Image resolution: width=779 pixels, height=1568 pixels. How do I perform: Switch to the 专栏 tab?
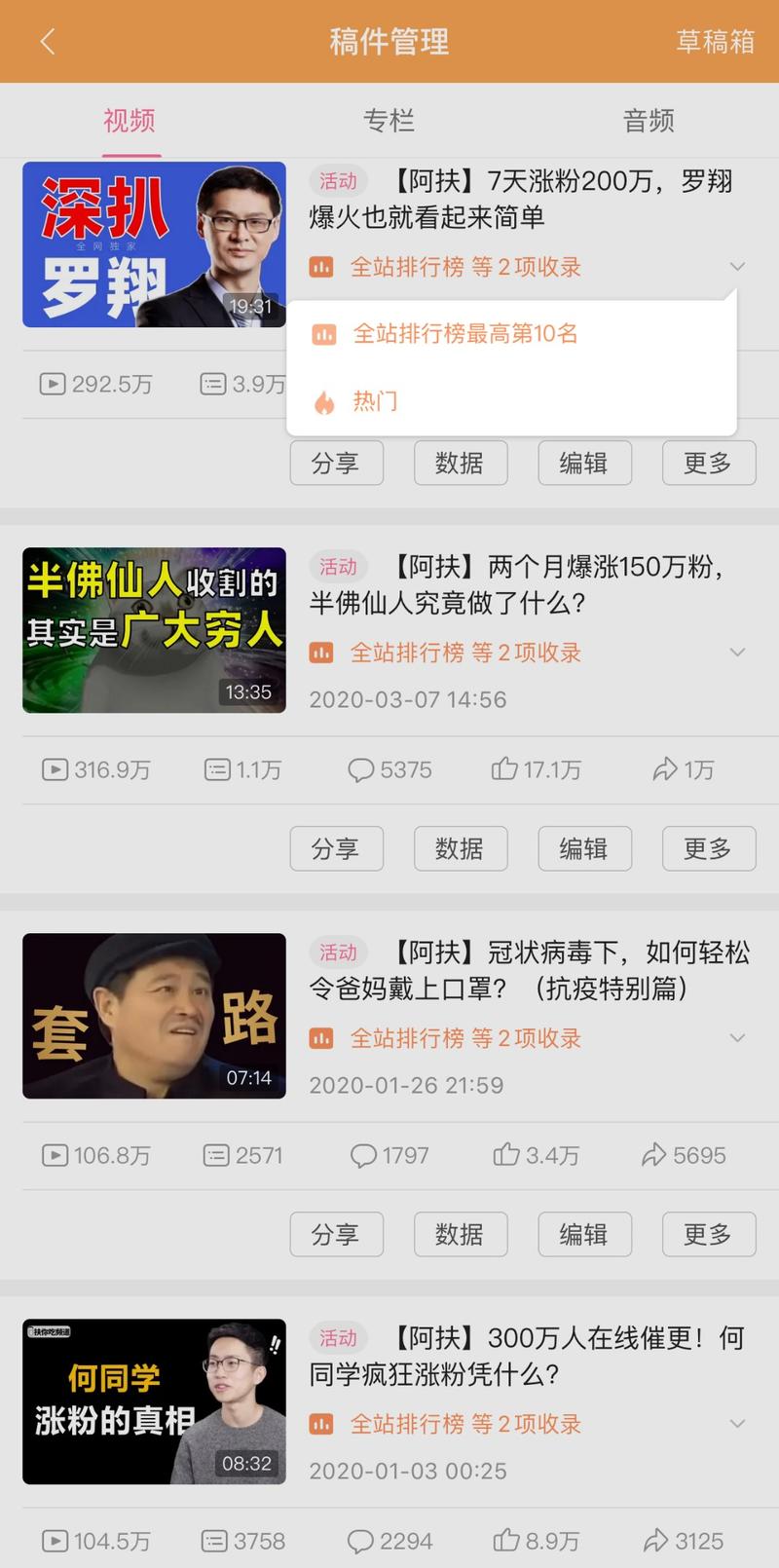tap(389, 120)
